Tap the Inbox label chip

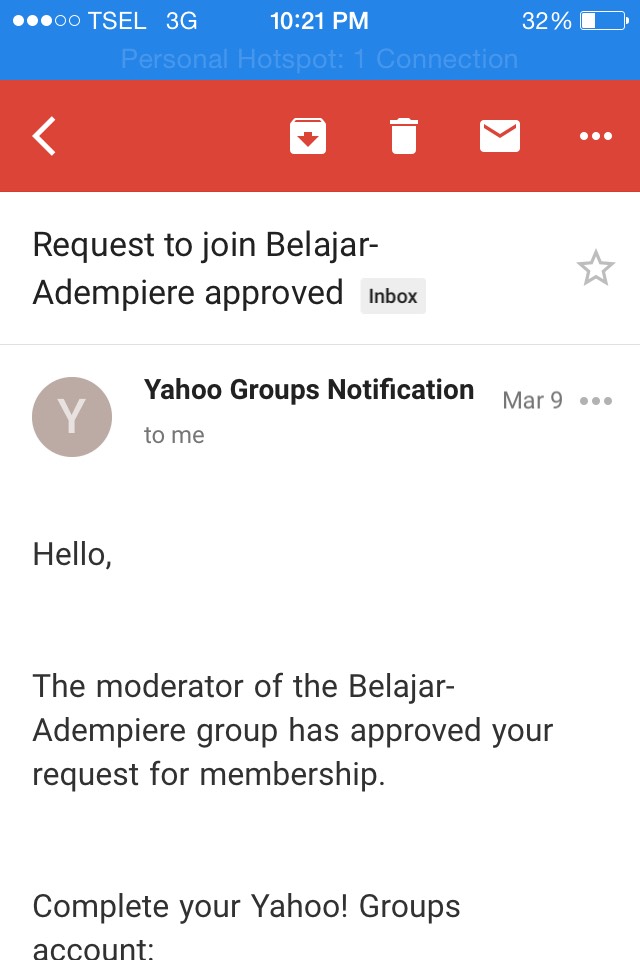click(393, 296)
